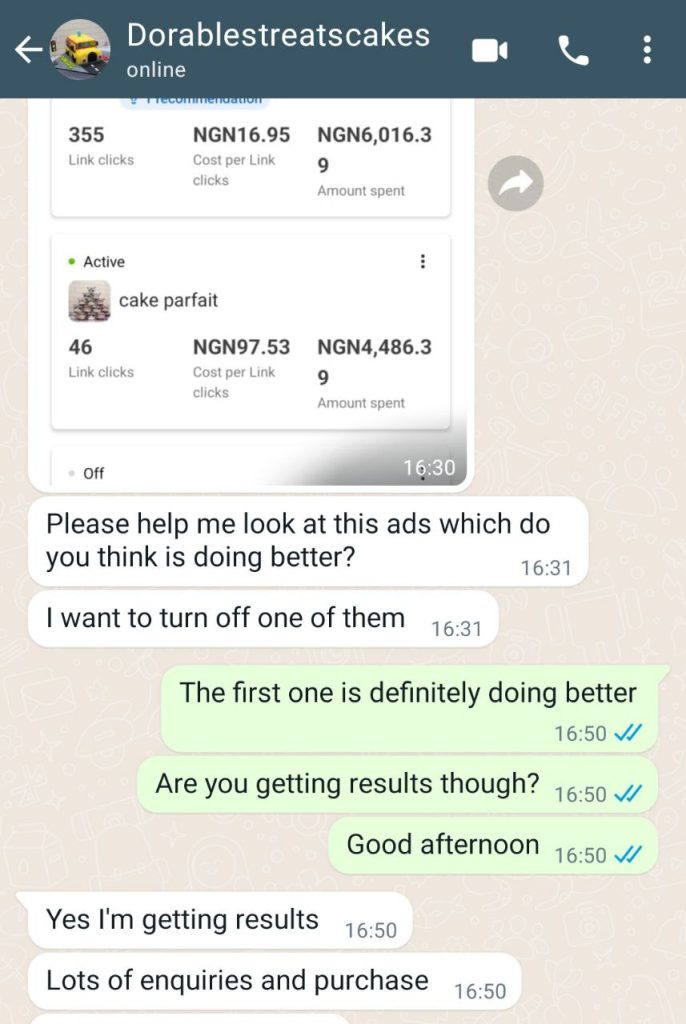Screen dimensions: 686x1024
Task: Start a video call with Dorablestreatscakes
Action: (489, 50)
